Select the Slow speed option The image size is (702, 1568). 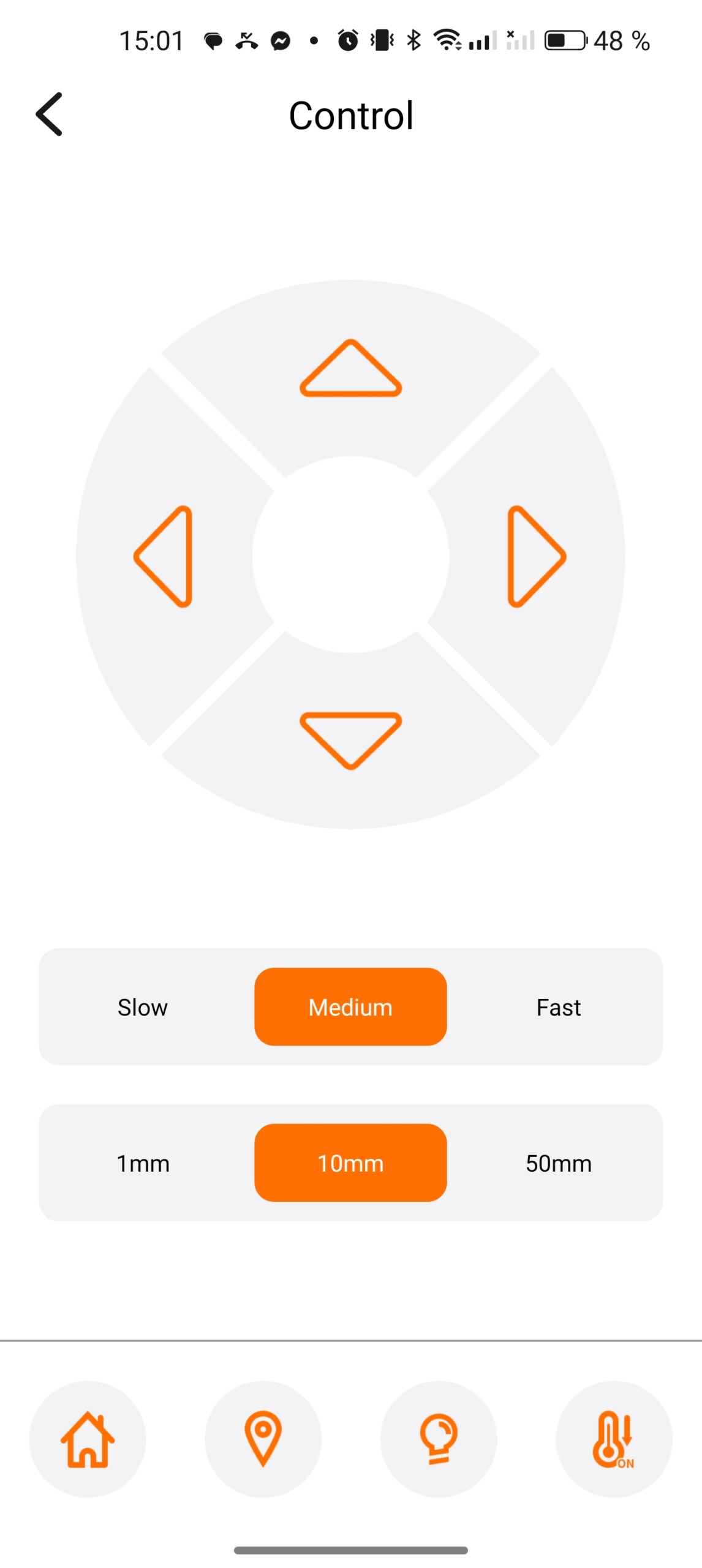point(143,1007)
